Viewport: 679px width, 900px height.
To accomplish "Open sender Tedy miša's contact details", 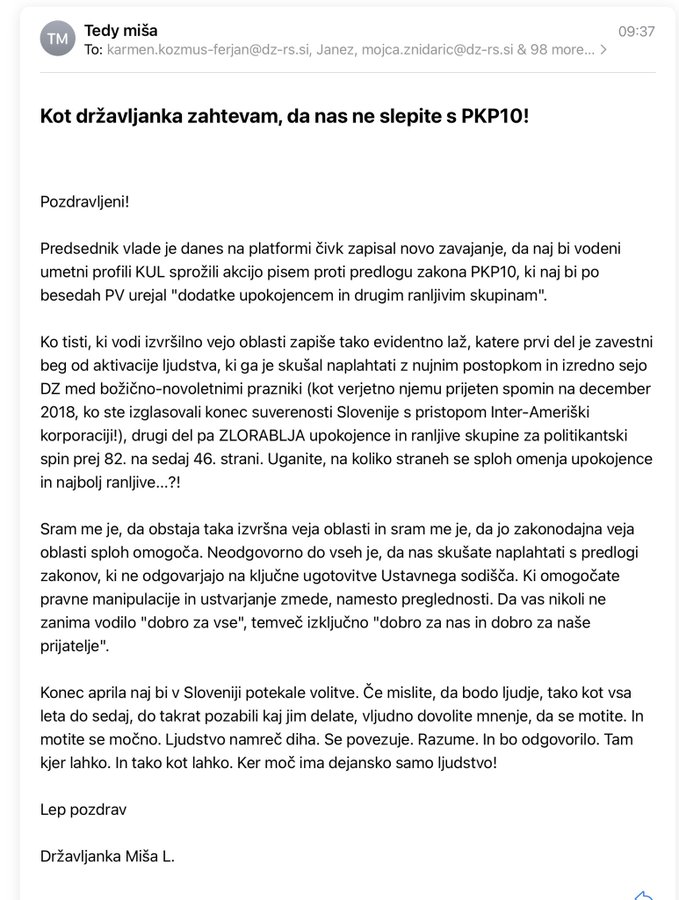I will point(121,30).
